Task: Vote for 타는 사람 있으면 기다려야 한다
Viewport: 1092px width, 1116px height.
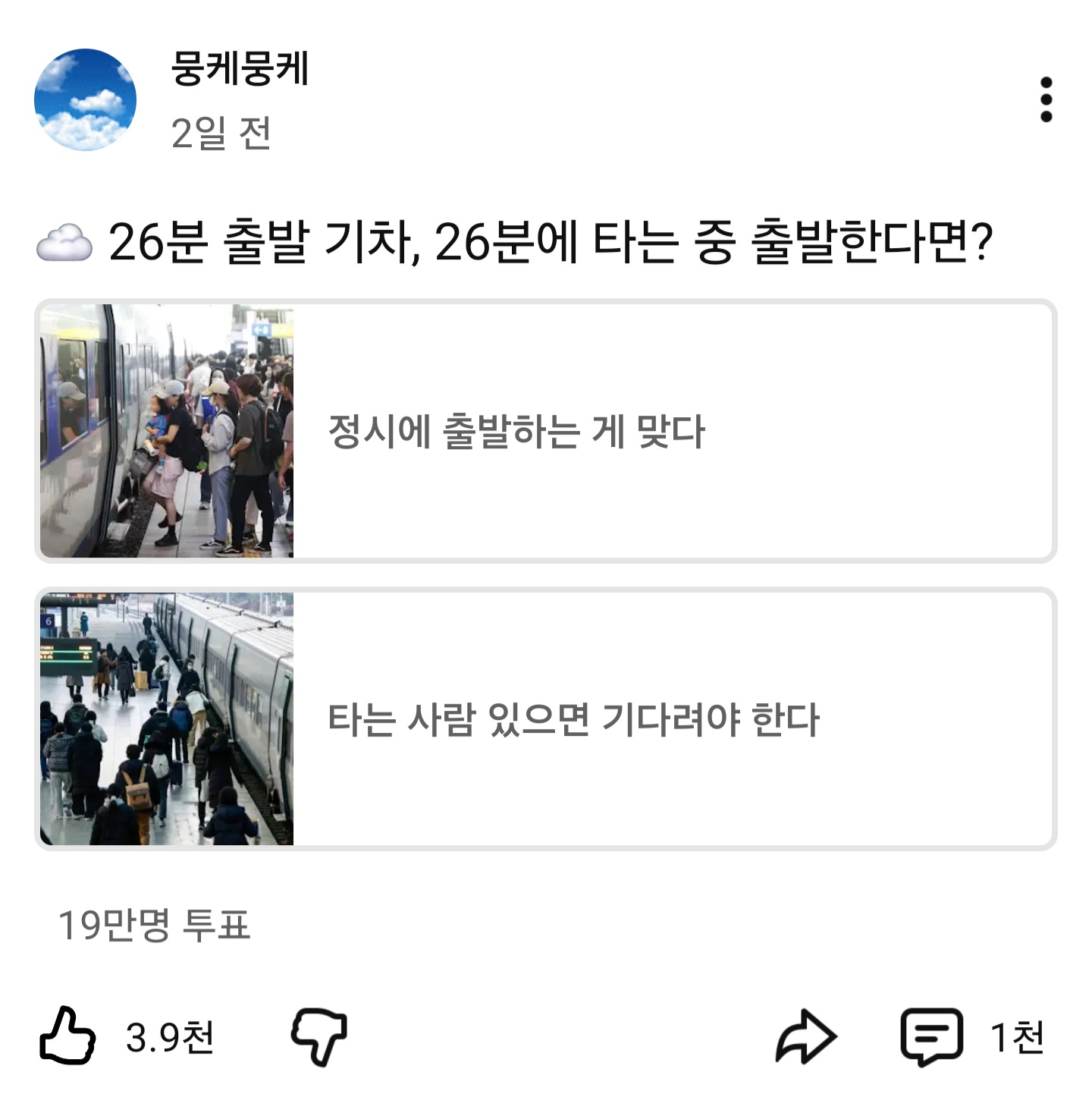Action: point(546,718)
